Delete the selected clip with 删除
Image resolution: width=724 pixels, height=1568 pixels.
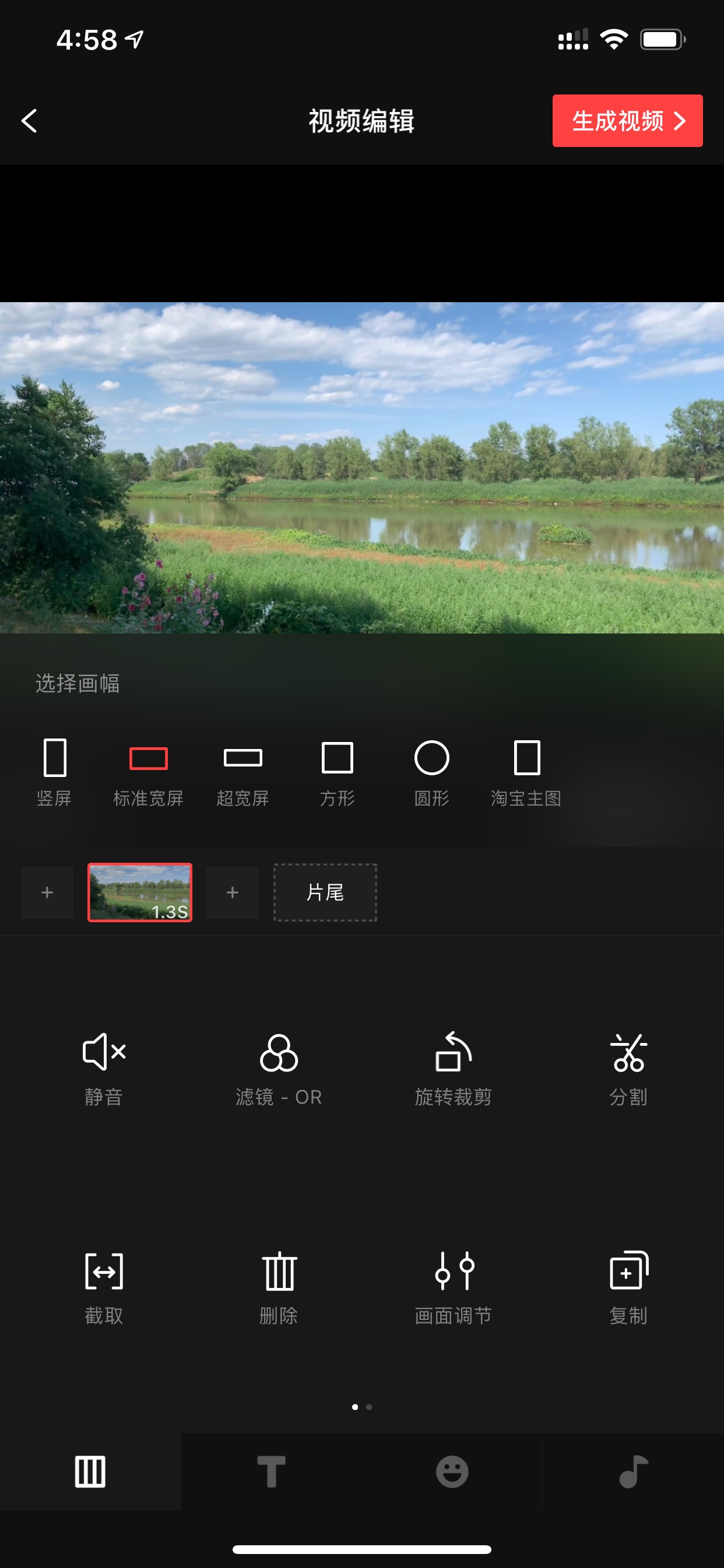[x=279, y=1289]
